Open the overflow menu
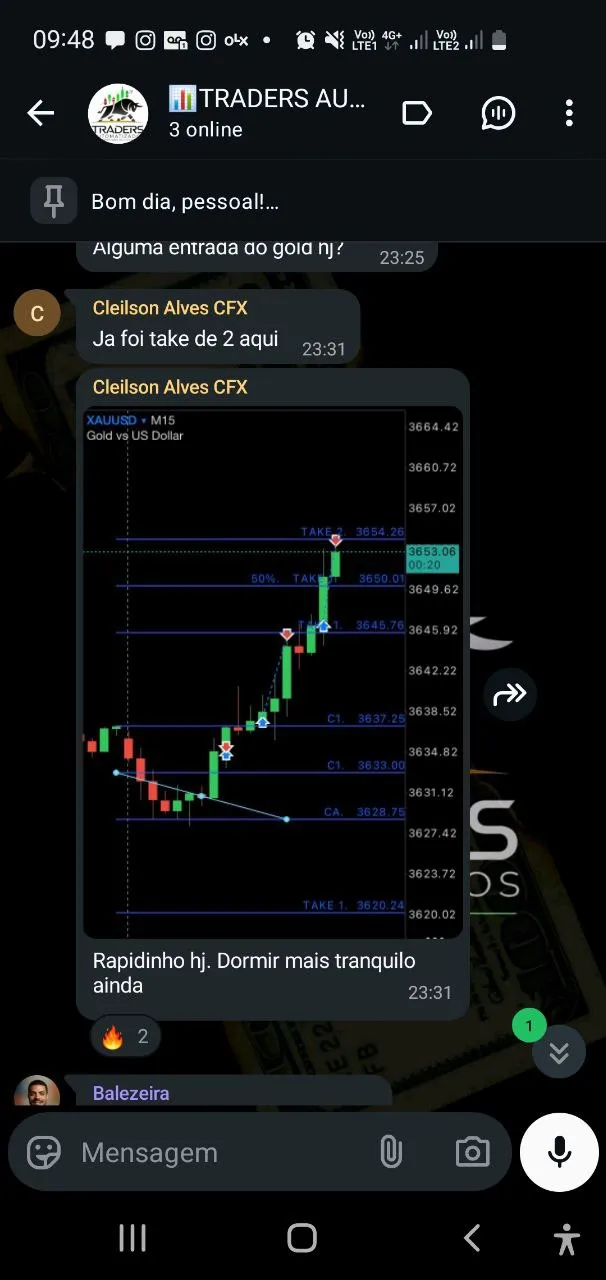The image size is (606, 1280). point(569,113)
